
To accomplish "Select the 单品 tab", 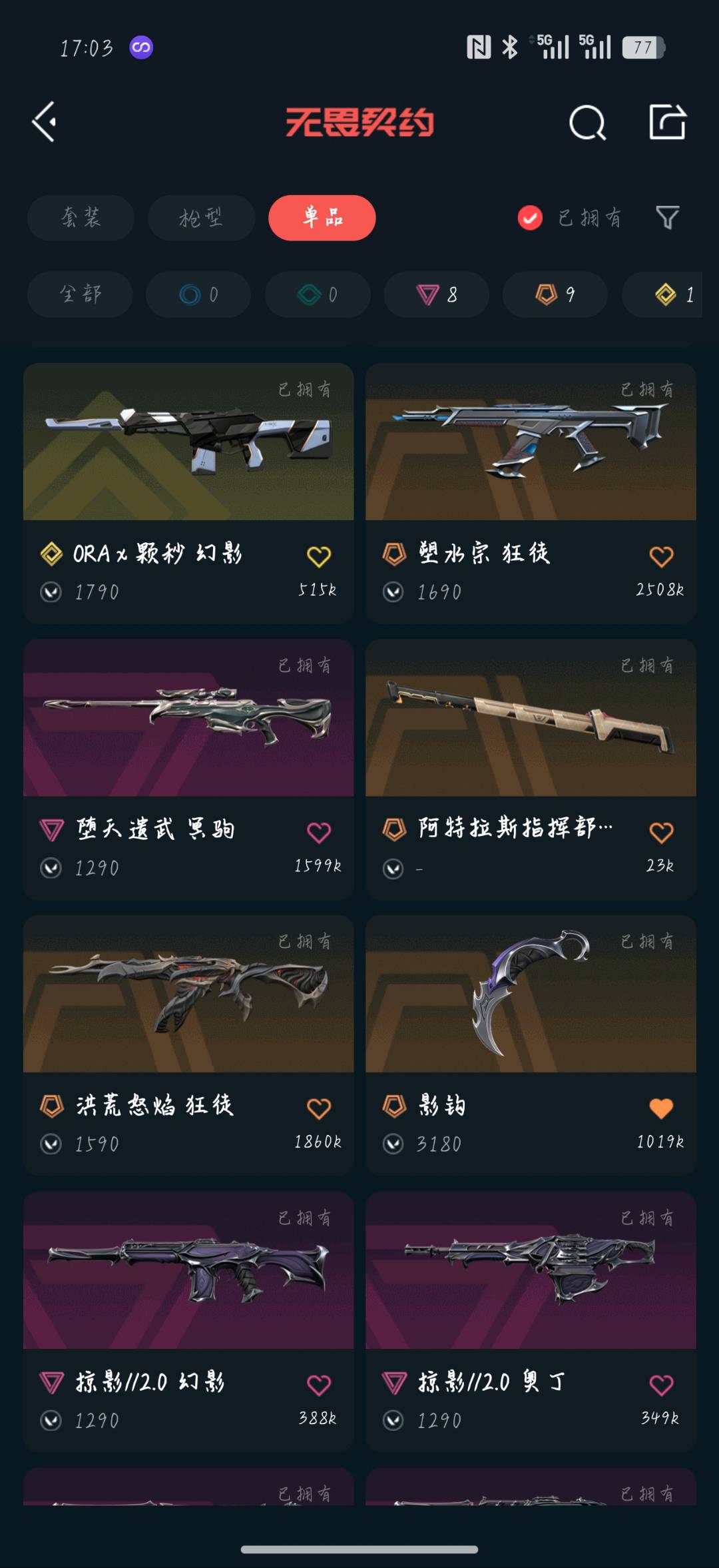I will pos(322,218).
